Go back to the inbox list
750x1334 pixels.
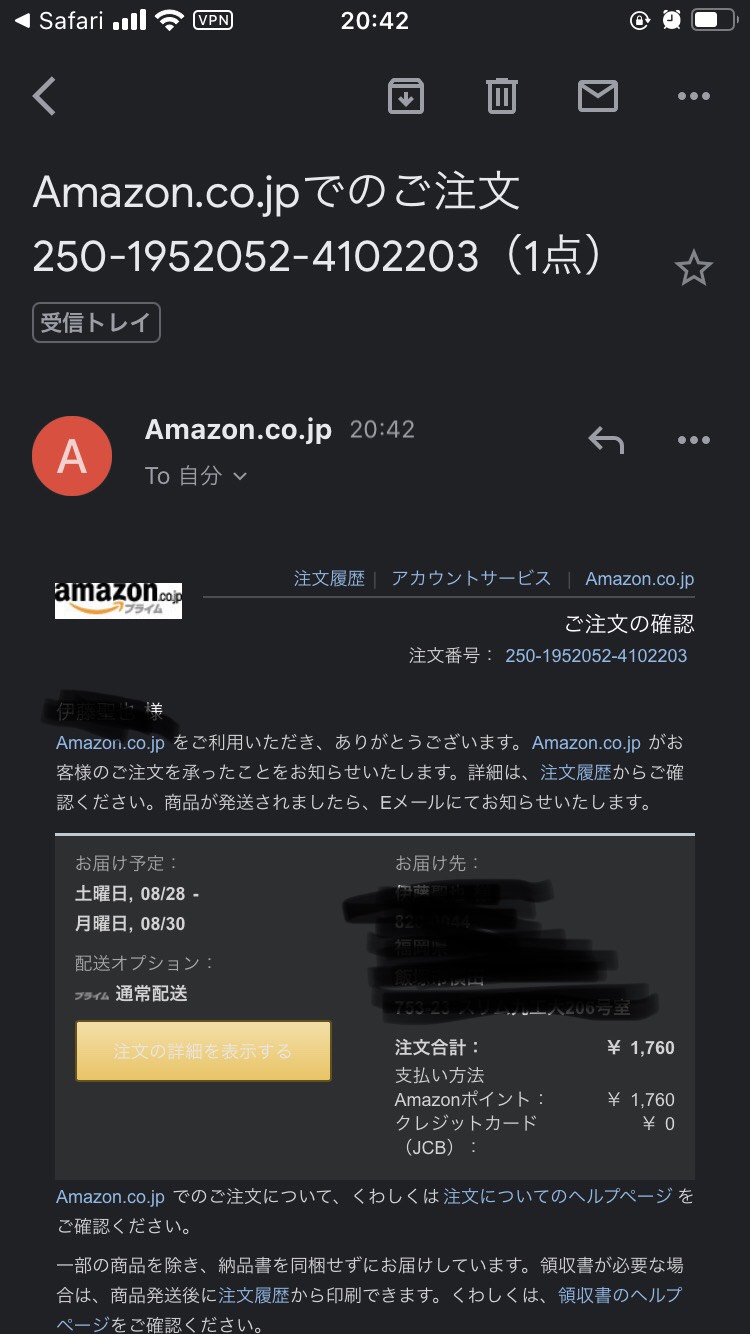pyautogui.click(x=44, y=97)
